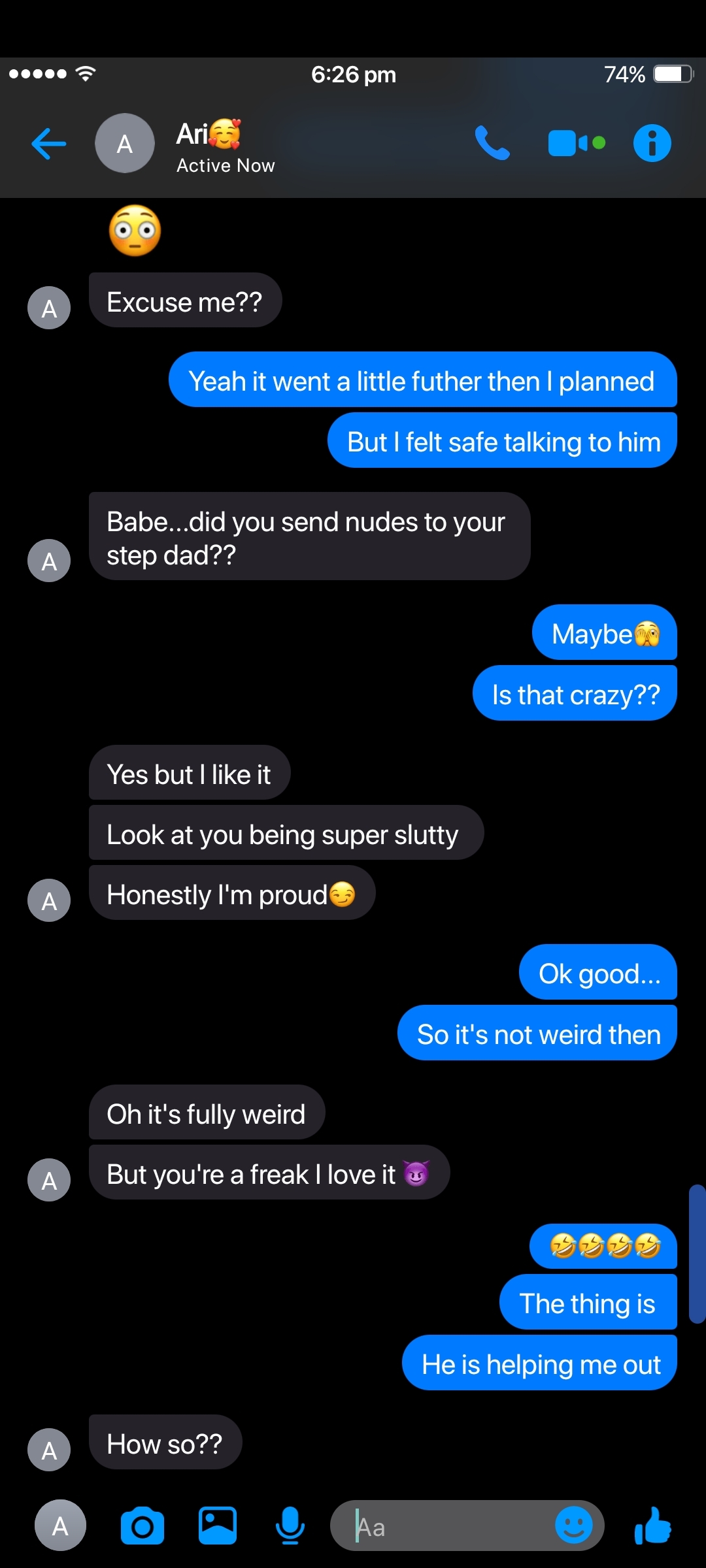
Task: Open Ari's profile from the header name
Action: 209,134
